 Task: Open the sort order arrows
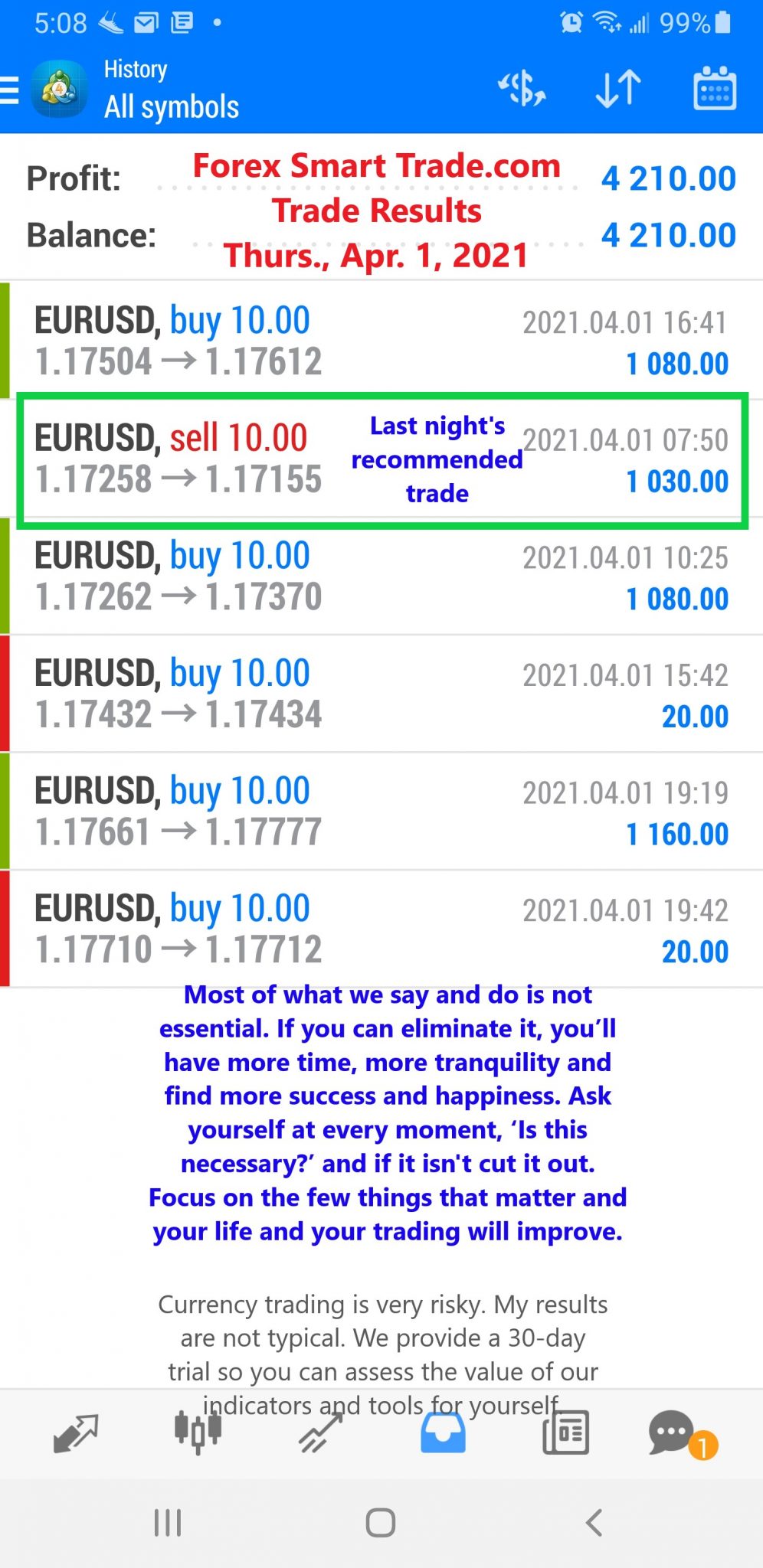(x=617, y=89)
